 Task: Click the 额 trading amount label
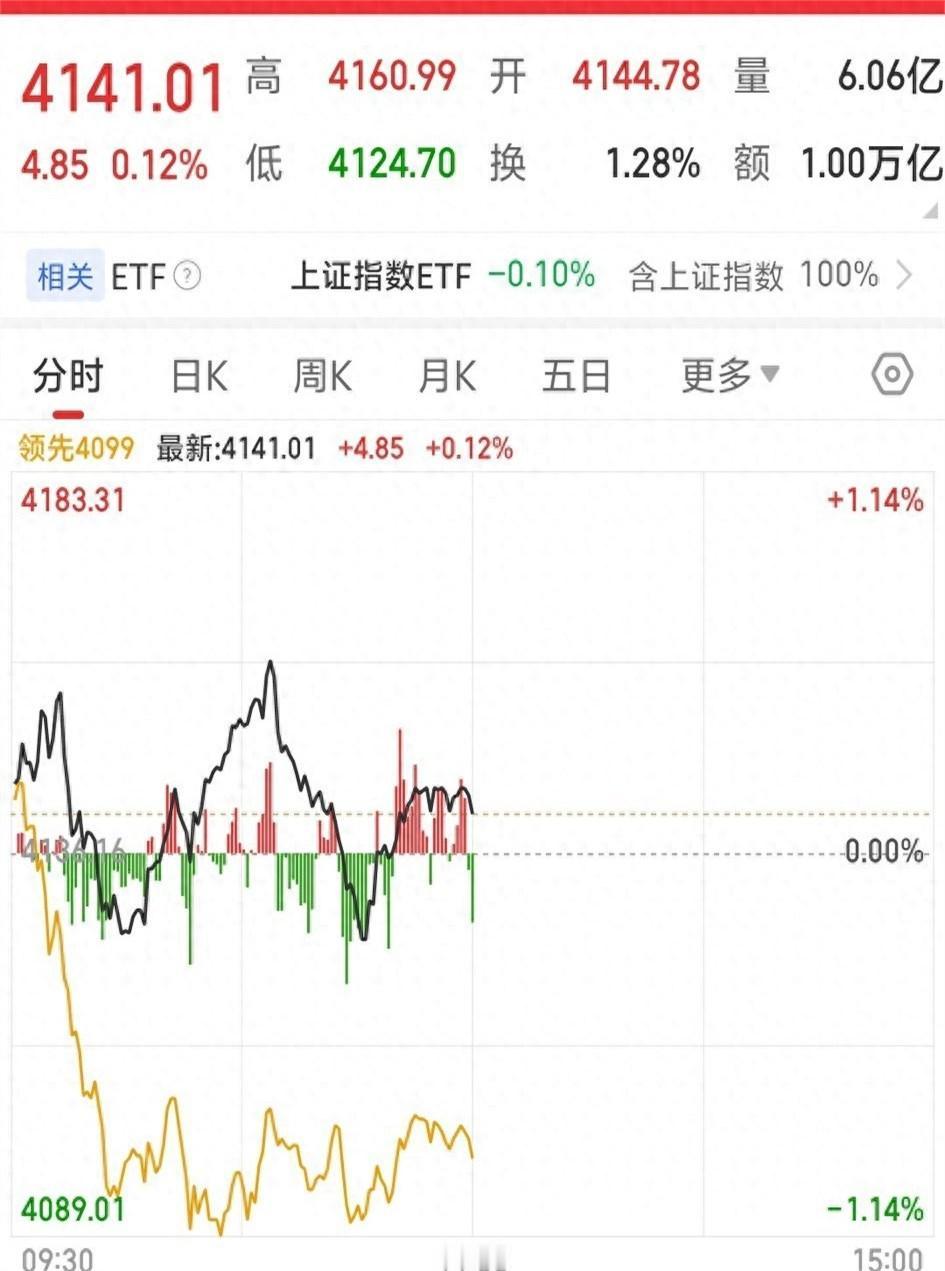(x=752, y=166)
